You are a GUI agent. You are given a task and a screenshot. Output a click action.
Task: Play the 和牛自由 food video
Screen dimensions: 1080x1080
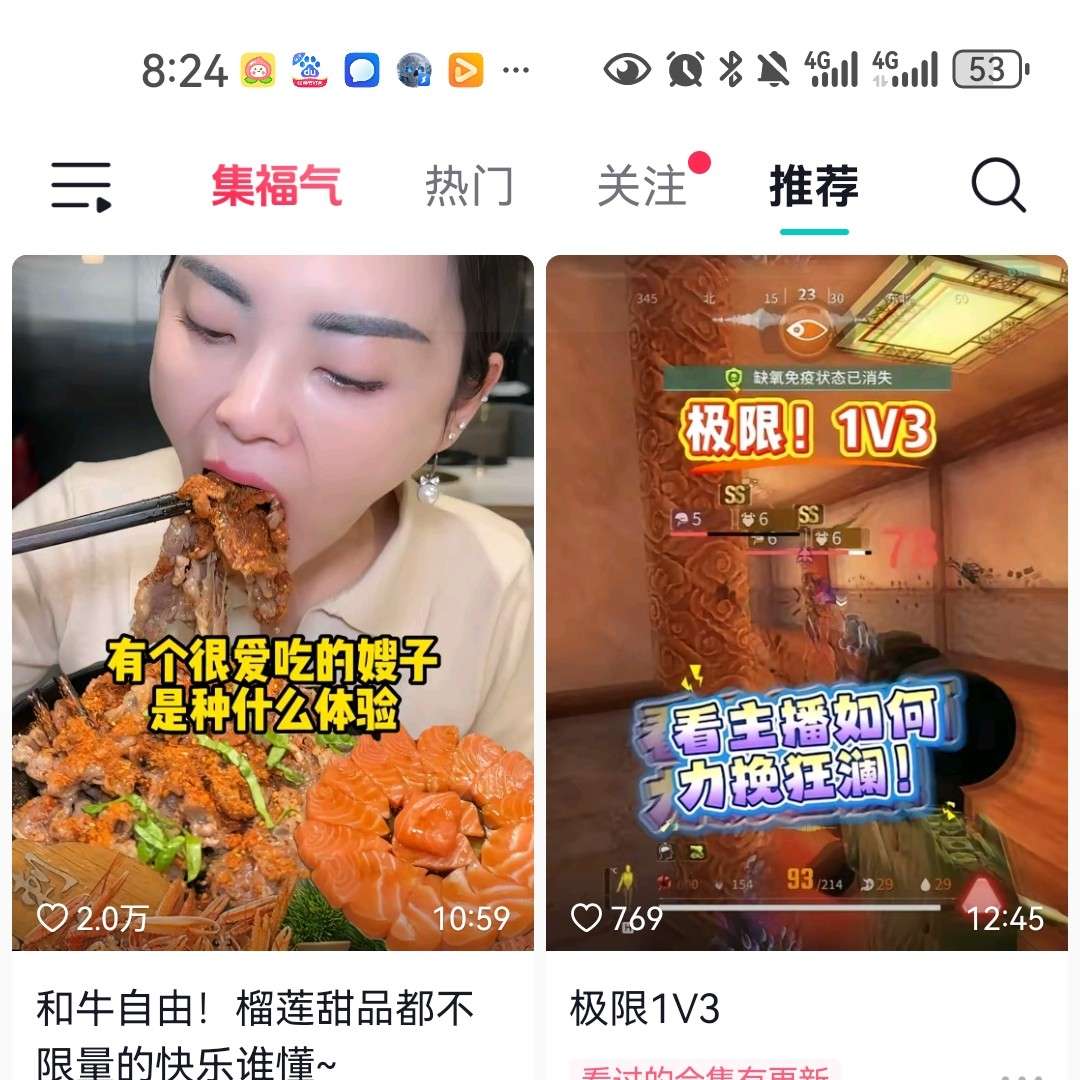272,602
